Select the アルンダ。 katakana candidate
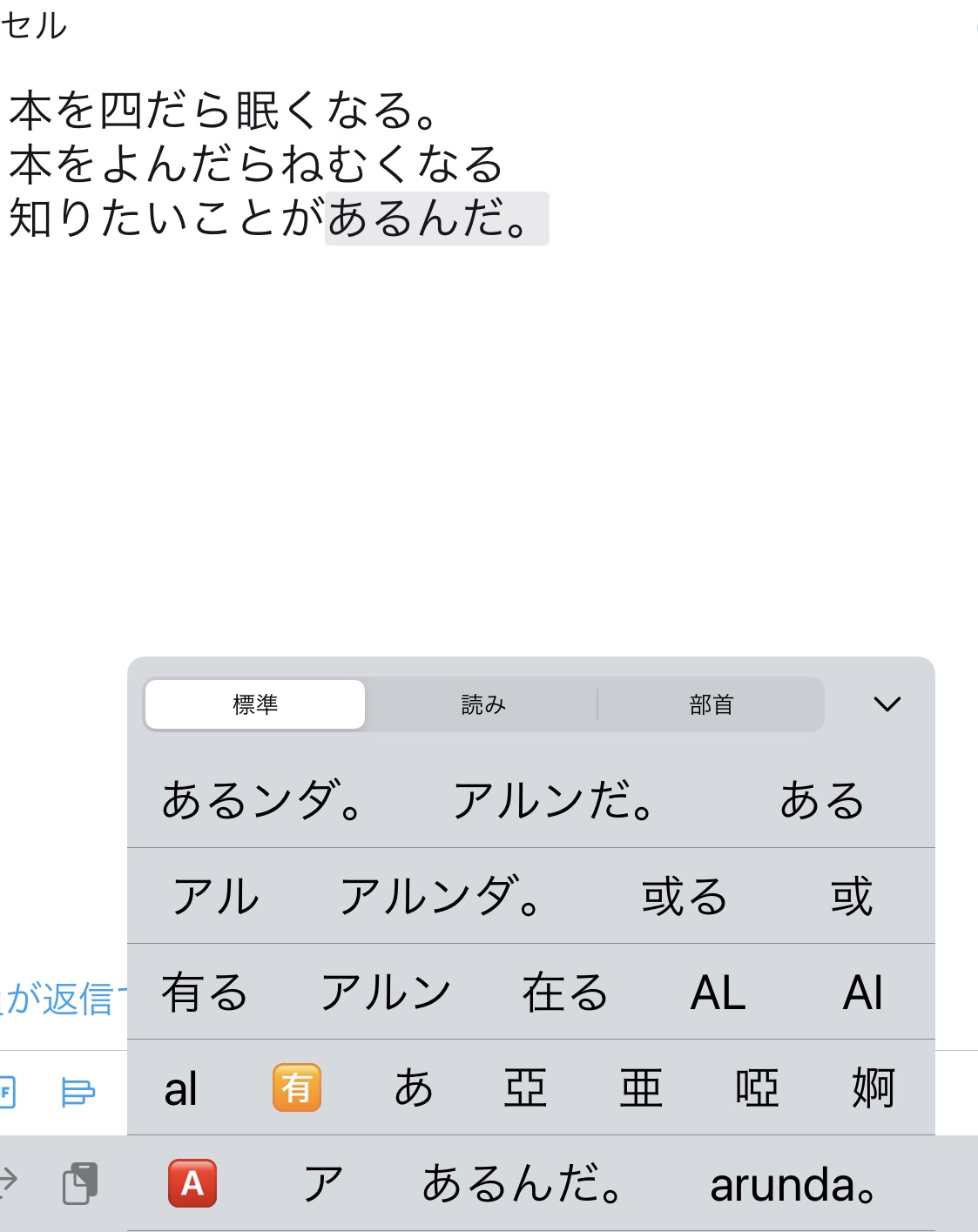 coord(441,896)
